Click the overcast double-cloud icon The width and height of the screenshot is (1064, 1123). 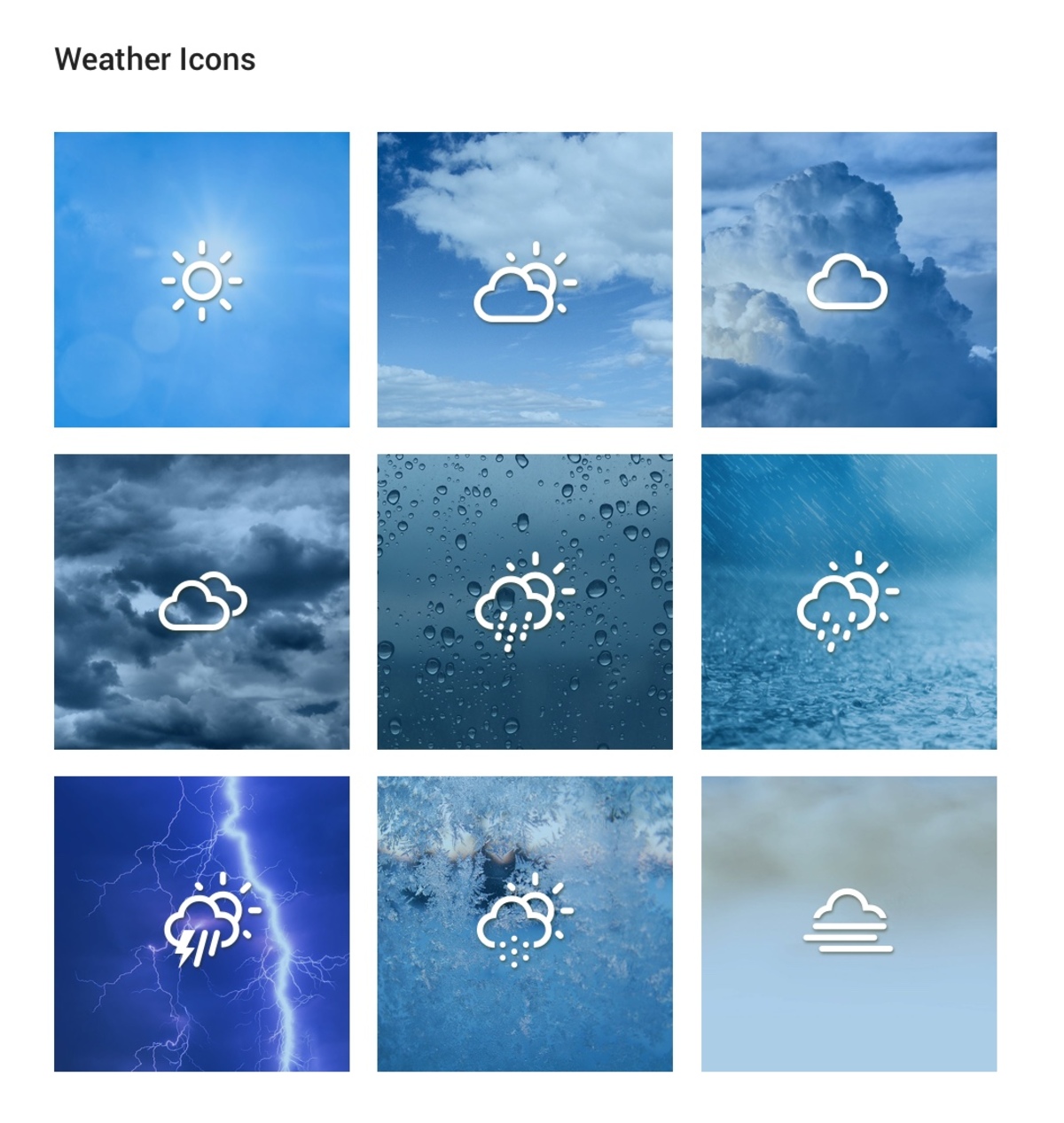[x=202, y=603]
